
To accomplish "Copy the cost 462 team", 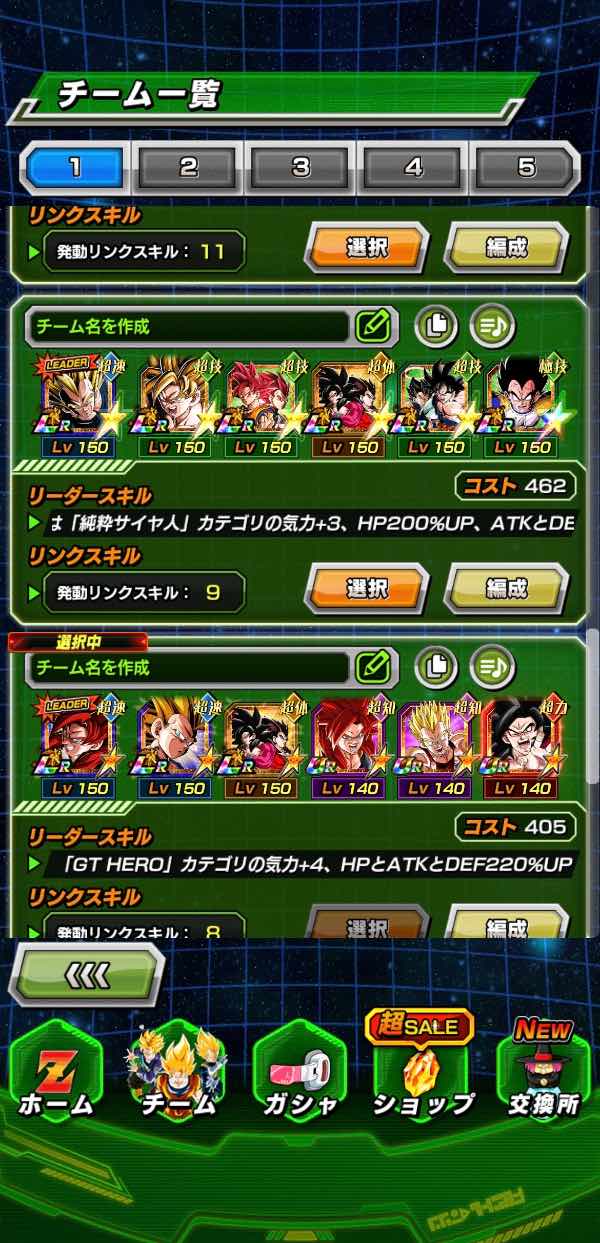I will pyautogui.click(x=436, y=325).
